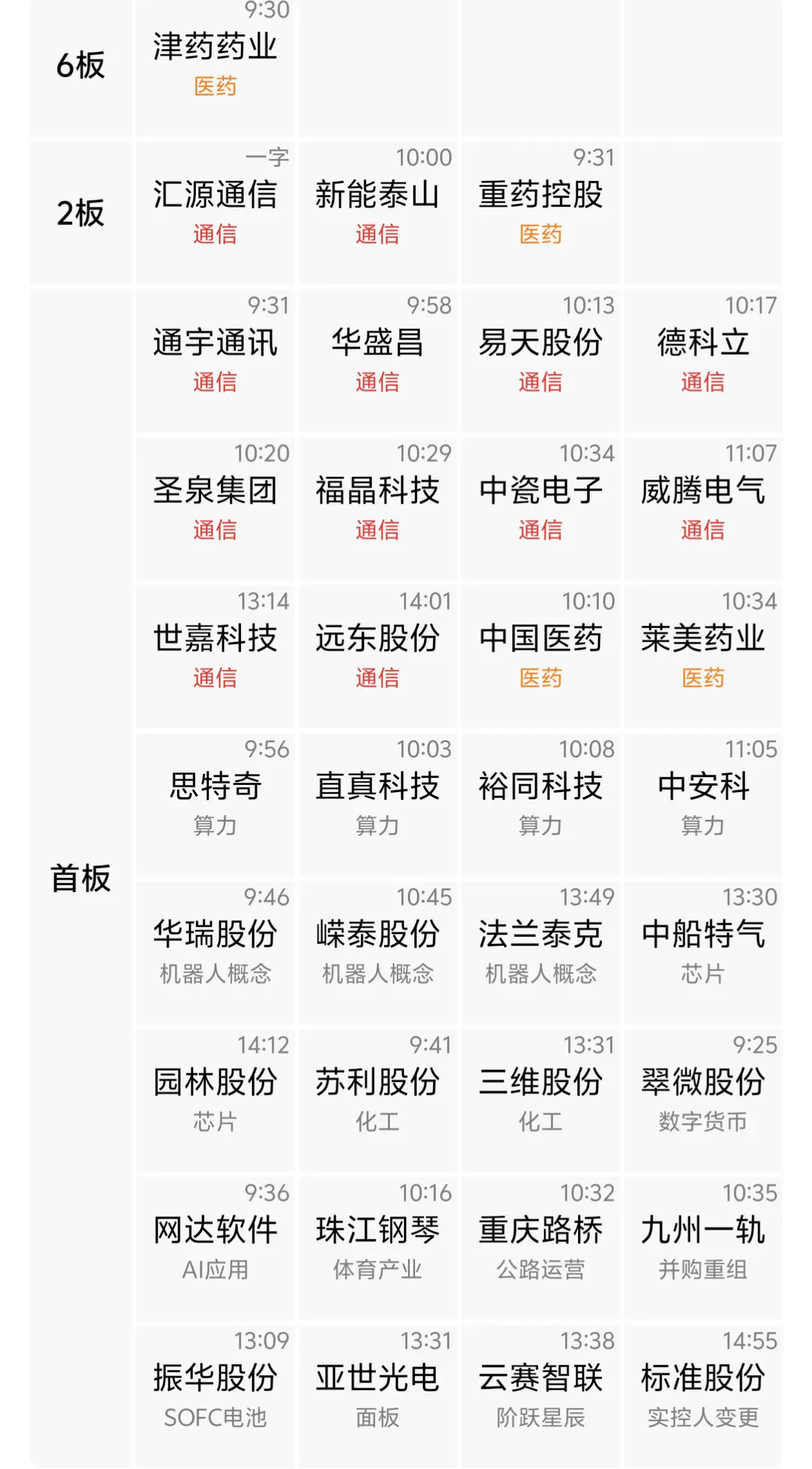View 重药控股 details
This screenshot has height=1469, width=812.
pos(541,197)
